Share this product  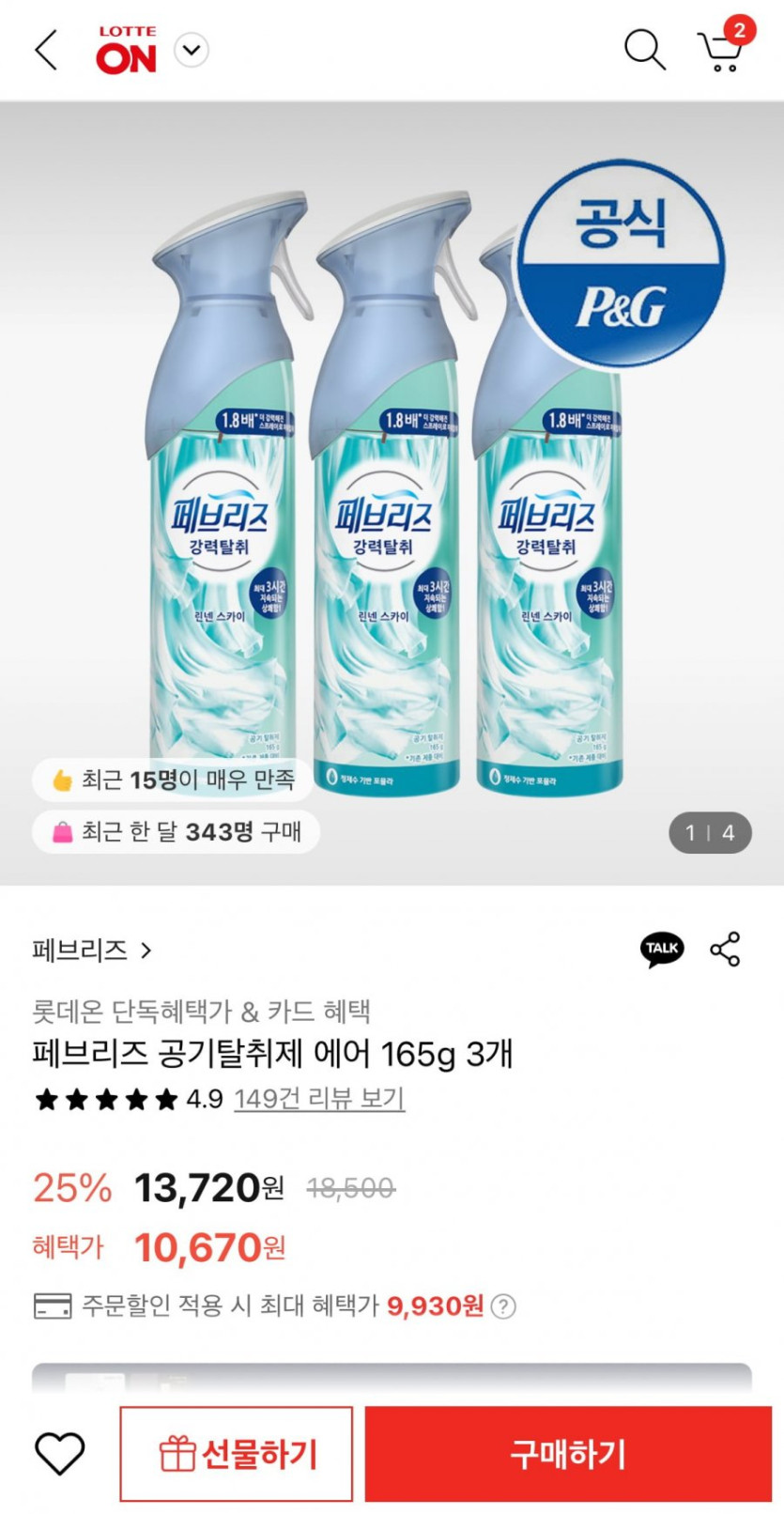coord(725,950)
